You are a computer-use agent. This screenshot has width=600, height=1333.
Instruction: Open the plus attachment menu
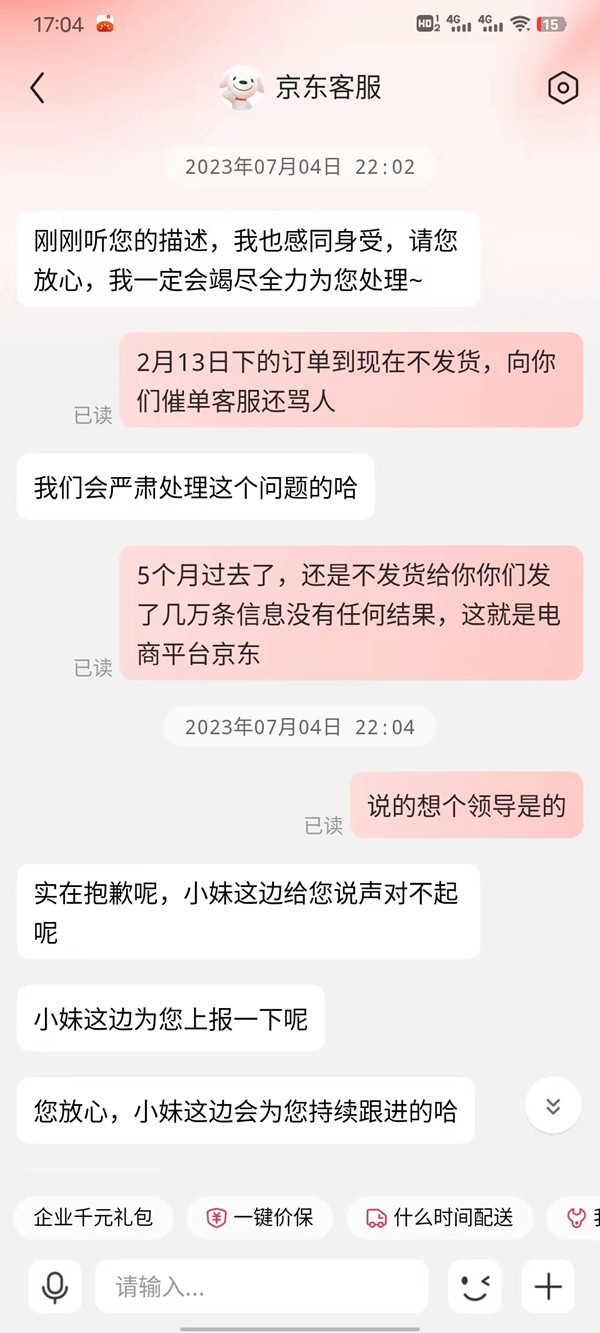click(x=548, y=1286)
